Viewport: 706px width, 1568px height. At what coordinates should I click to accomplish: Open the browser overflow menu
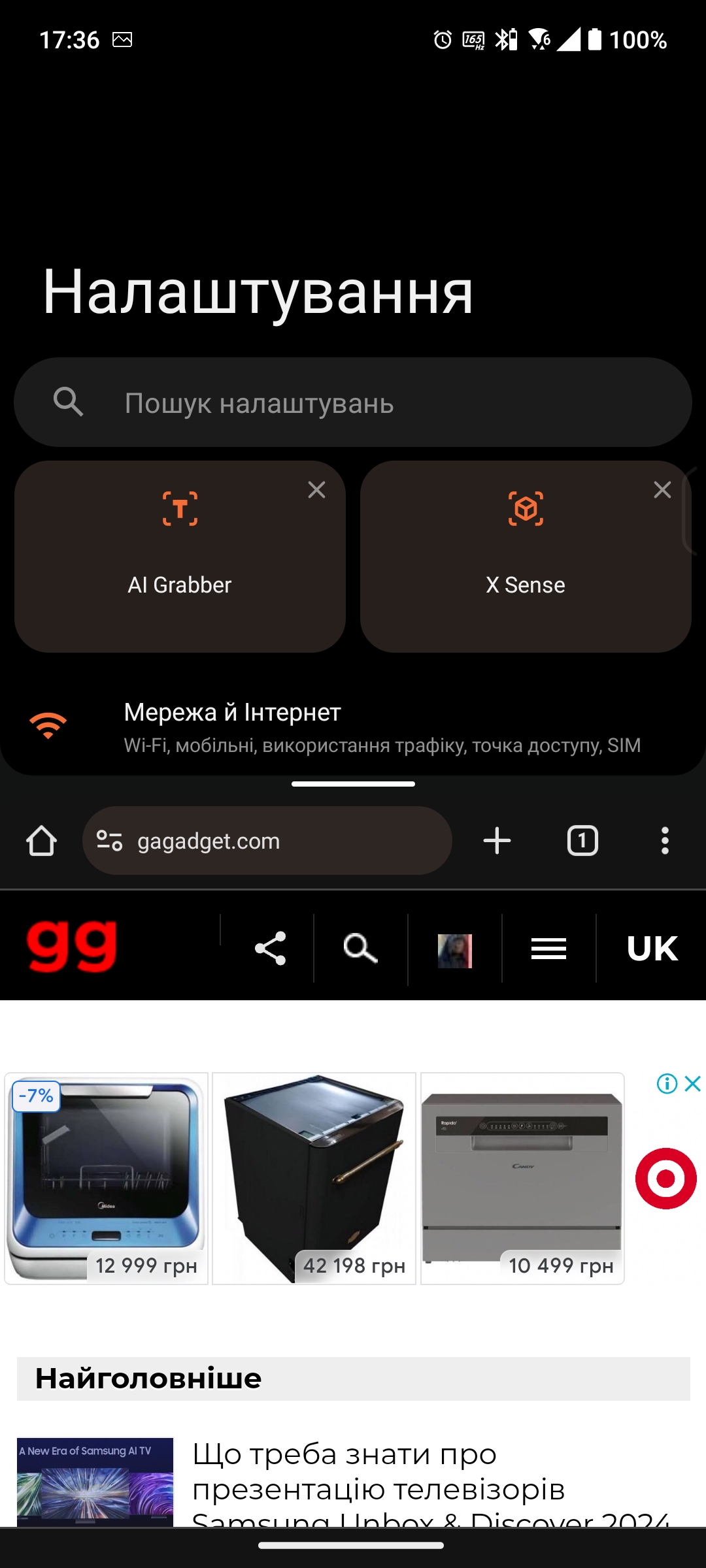[x=665, y=841]
